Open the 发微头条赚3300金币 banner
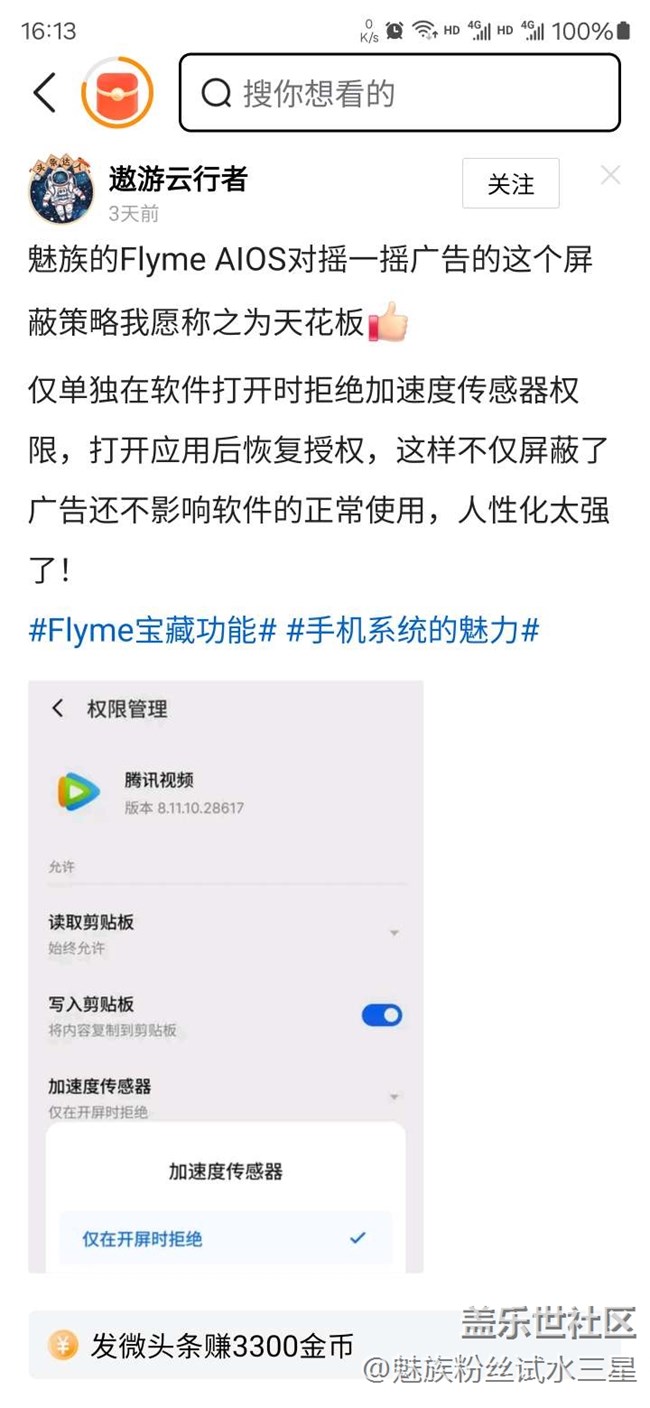This screenshot has height=1408, width=650. [x=222, y=1345]
